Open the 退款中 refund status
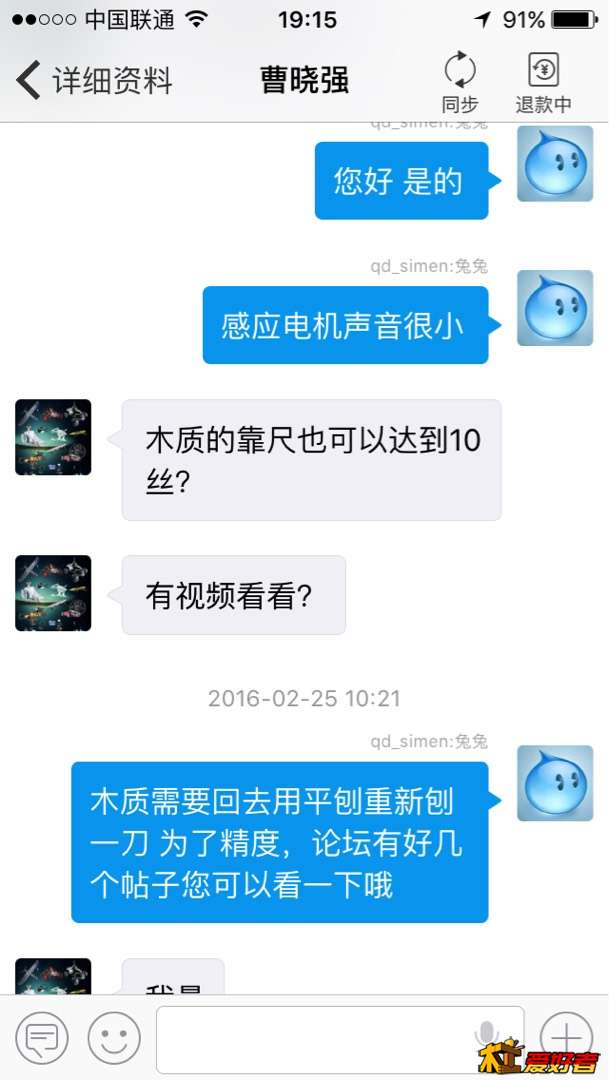 (543, 80)
